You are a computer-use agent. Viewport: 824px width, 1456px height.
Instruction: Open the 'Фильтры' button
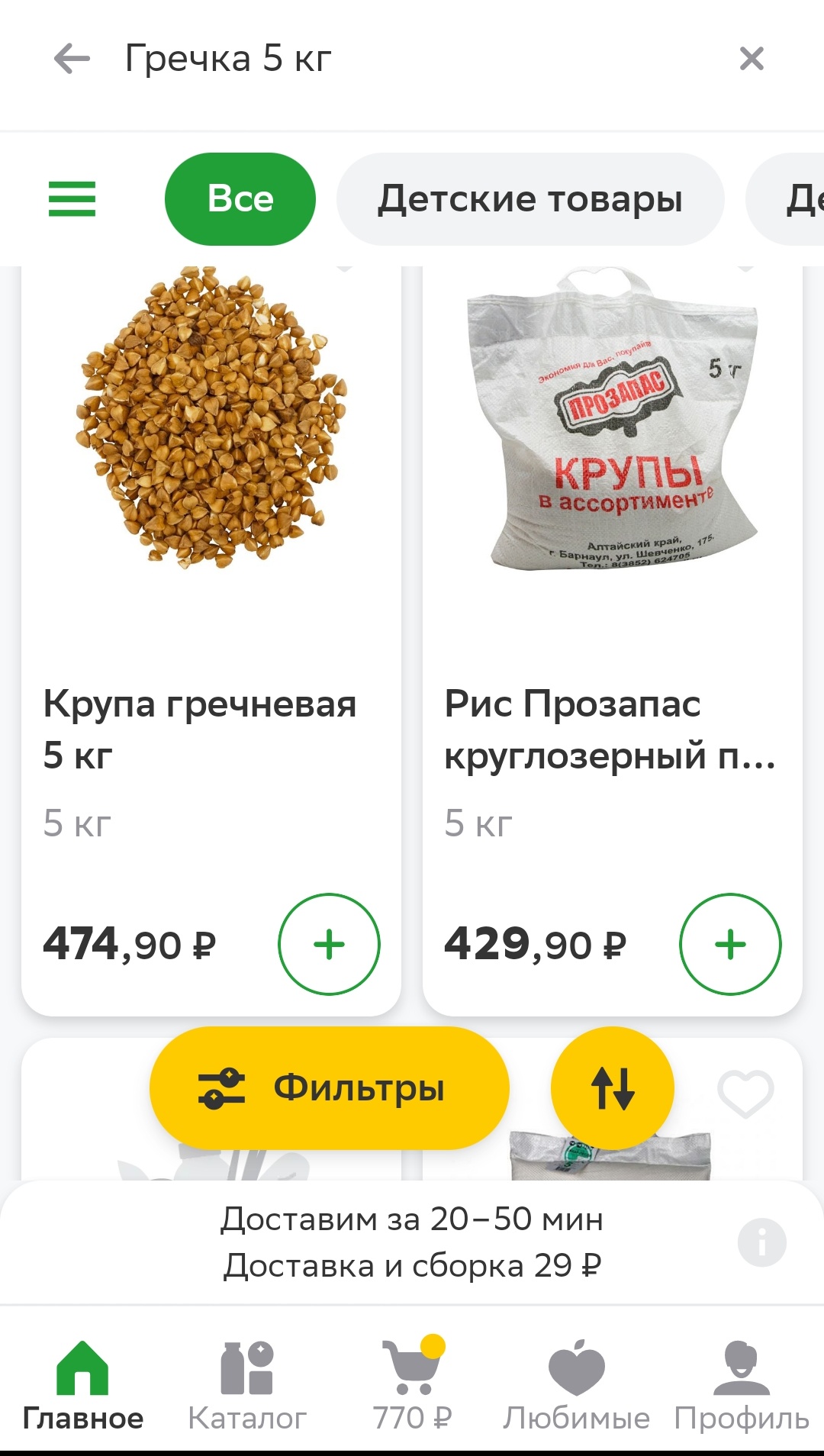point(329,1088)
